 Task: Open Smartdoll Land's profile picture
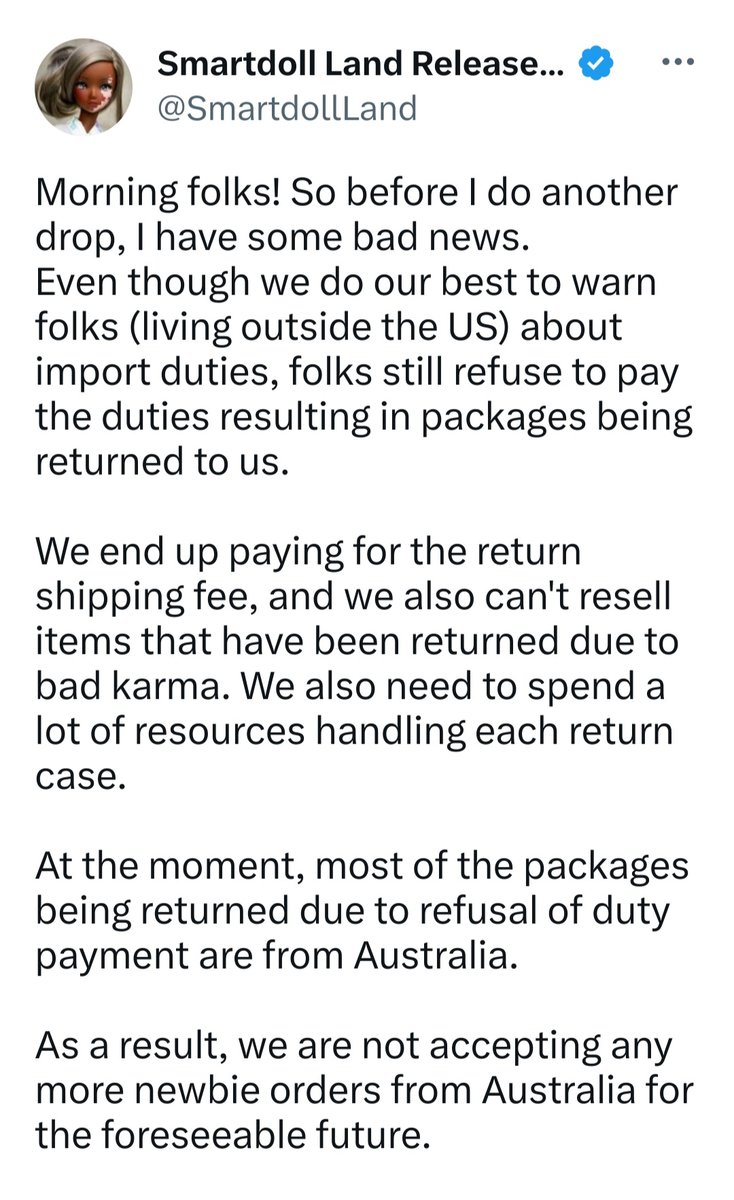tap(84, 87)
